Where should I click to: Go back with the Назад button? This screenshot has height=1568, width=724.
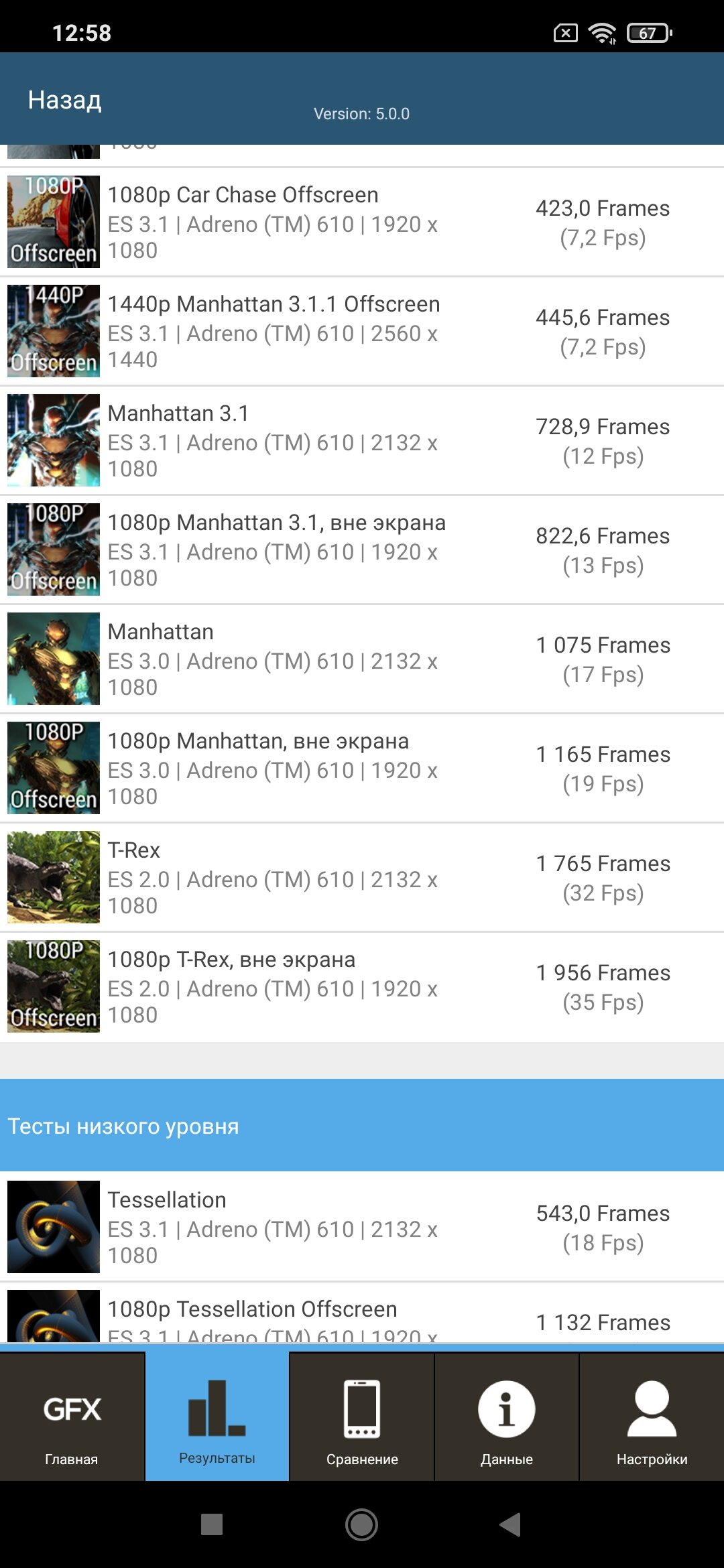(65, 100)
